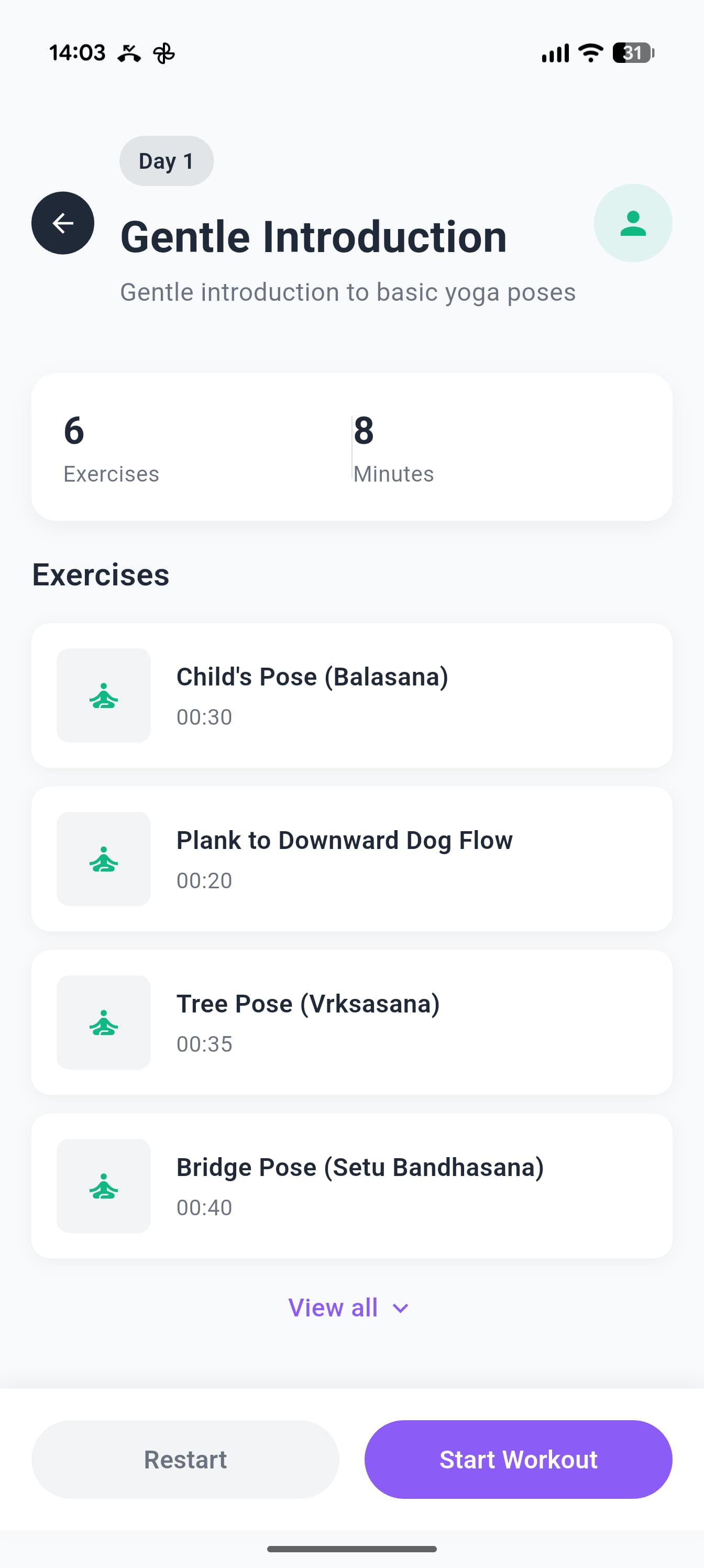Open Bridge Pose (Setu Bandhasana) card
This screenshot has width=704, height=1568.
(351, 1186)
